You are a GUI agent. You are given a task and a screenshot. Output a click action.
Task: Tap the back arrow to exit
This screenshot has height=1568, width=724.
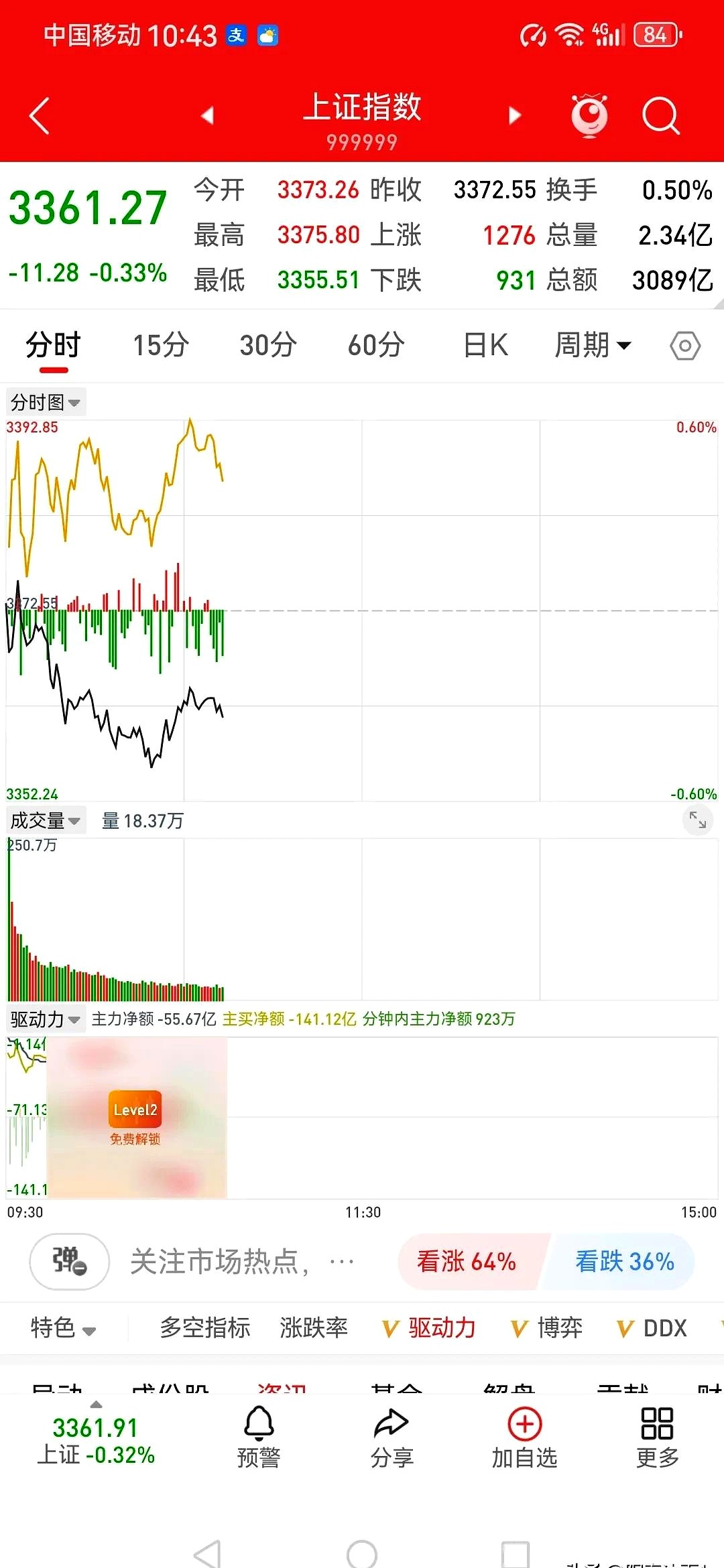(38, 115)
